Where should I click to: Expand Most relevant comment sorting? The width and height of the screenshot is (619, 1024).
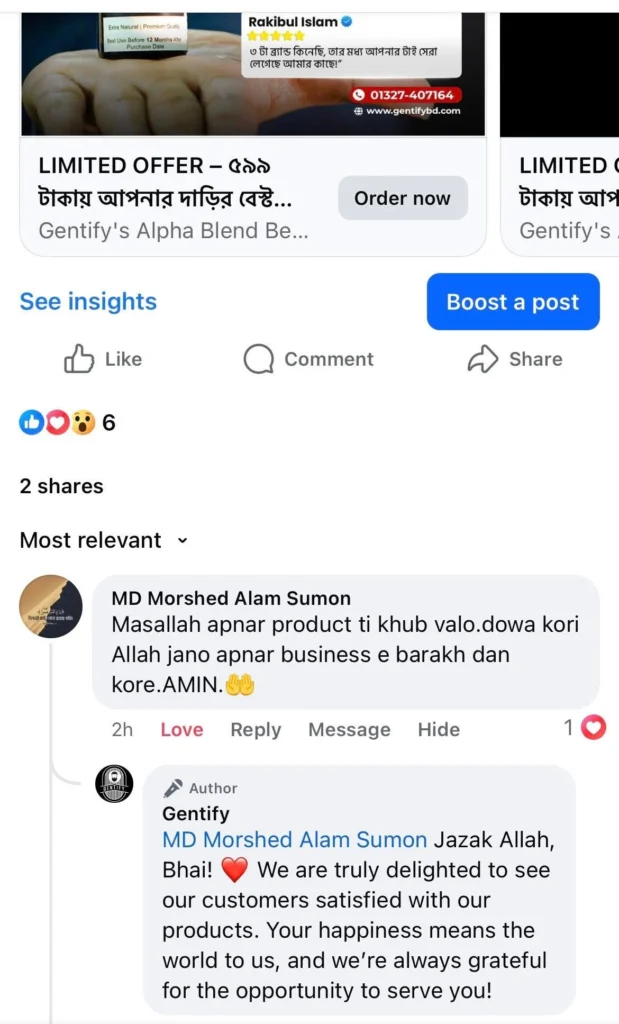pyautogui.click(x=104, y=540)
